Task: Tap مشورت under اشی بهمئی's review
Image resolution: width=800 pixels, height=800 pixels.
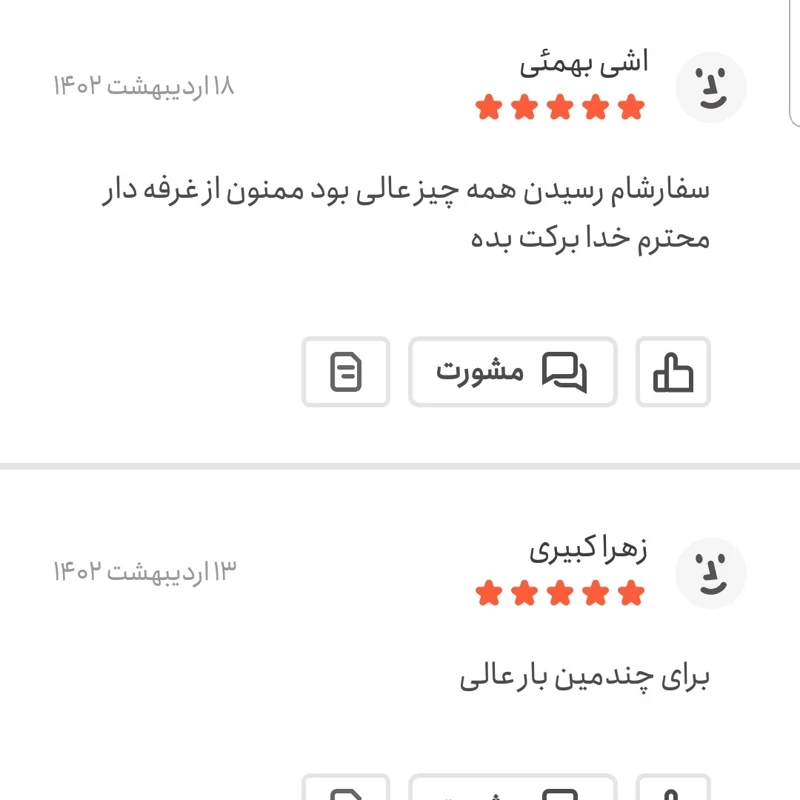Action: coord(512,372)
